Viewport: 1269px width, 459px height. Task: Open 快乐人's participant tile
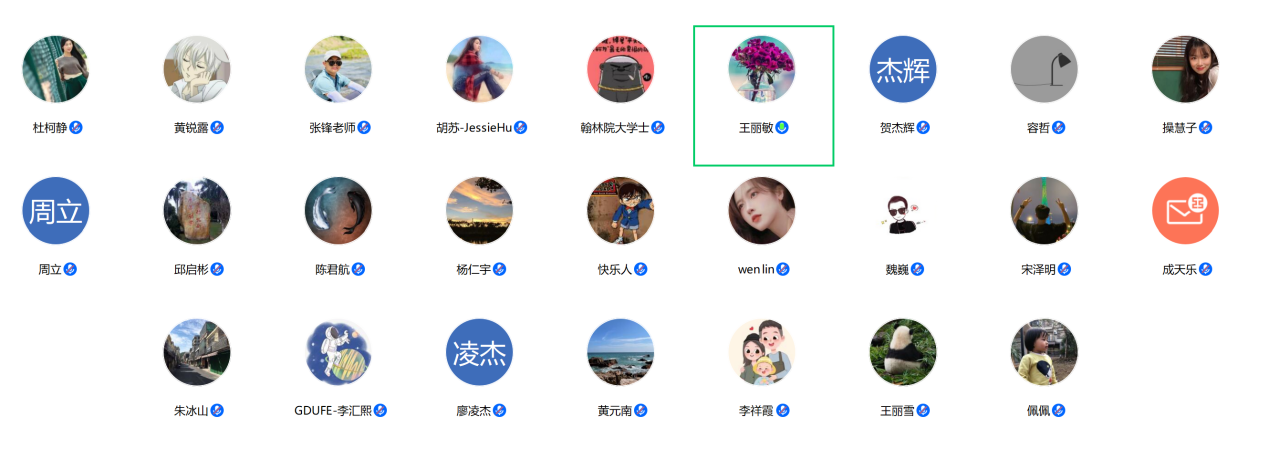[620, 211]
